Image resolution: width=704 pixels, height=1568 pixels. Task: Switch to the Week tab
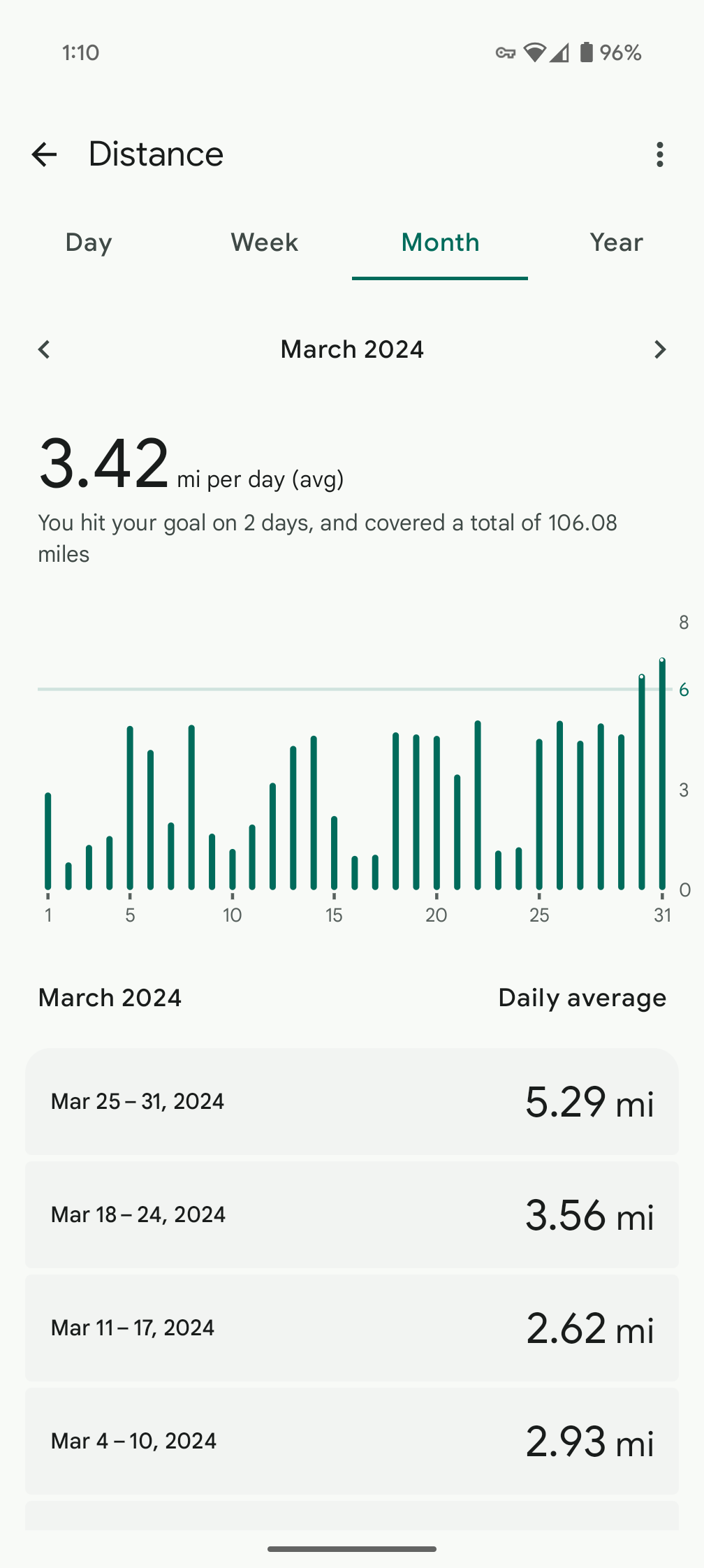[265, 242]
